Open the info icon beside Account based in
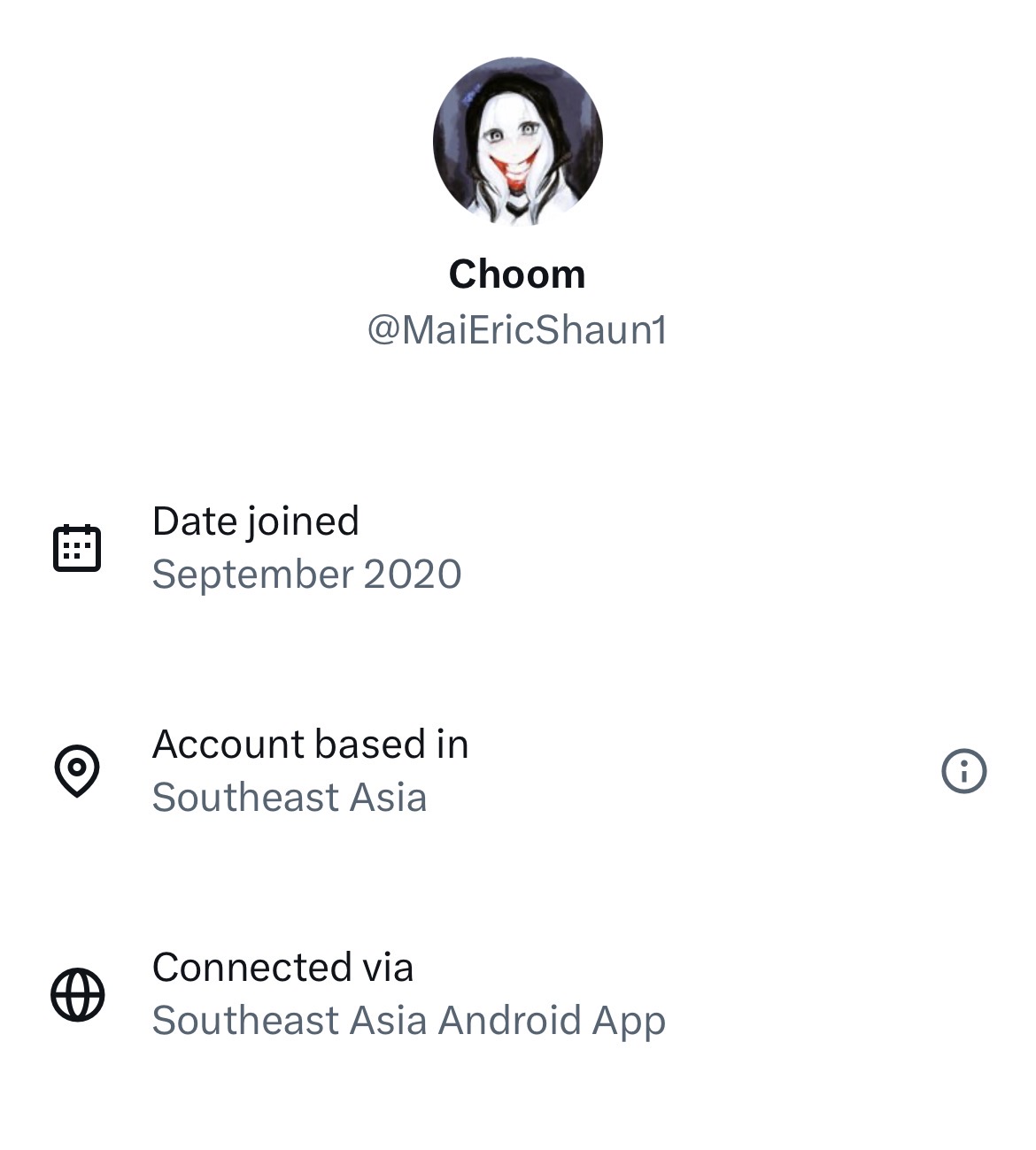This screenshot has height=1150, width=1036. coord(963,770)
